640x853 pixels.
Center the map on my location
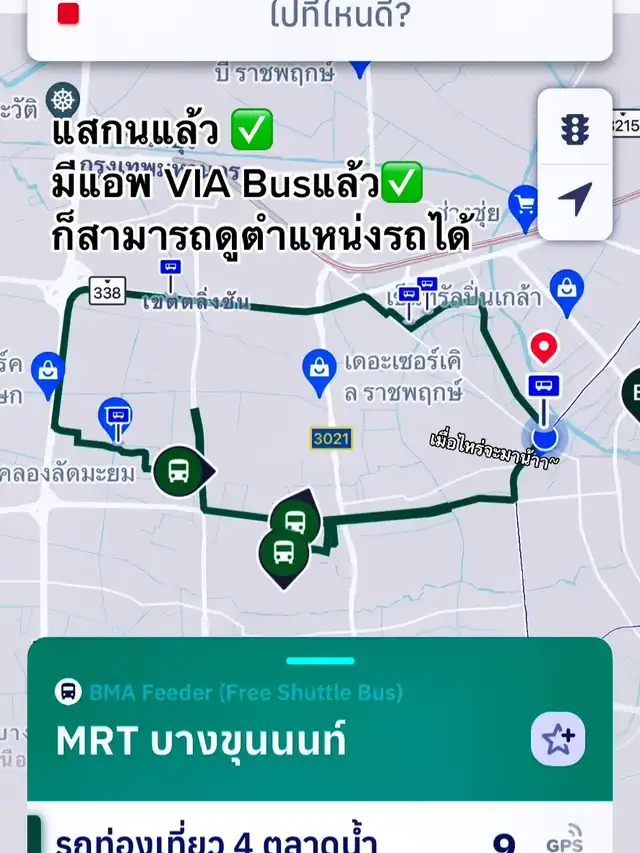tap(574, 200)
